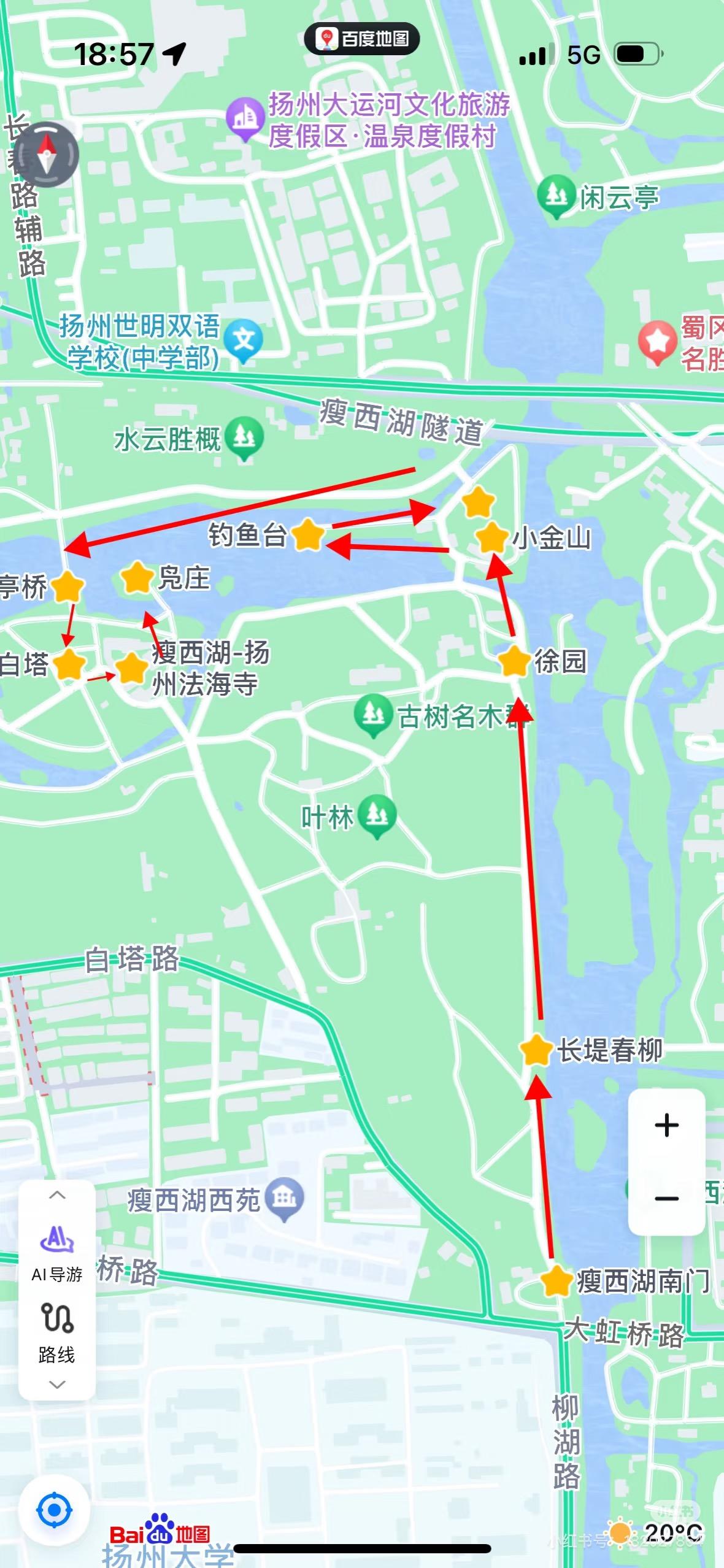
Task: Zoom out with the minus button
Action: [x=666, y=1198]
